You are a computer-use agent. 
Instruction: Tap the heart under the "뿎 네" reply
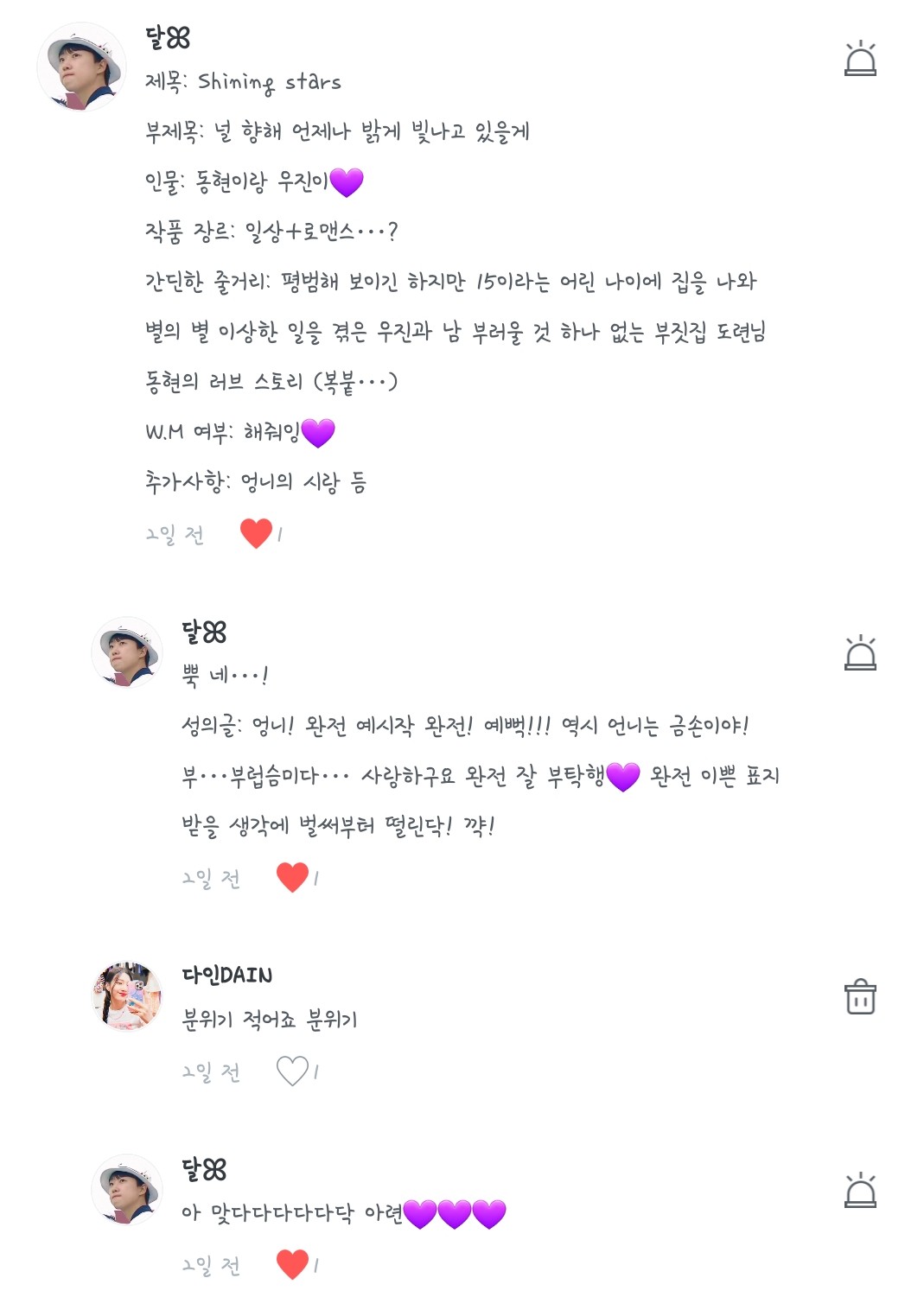point(292,877)
